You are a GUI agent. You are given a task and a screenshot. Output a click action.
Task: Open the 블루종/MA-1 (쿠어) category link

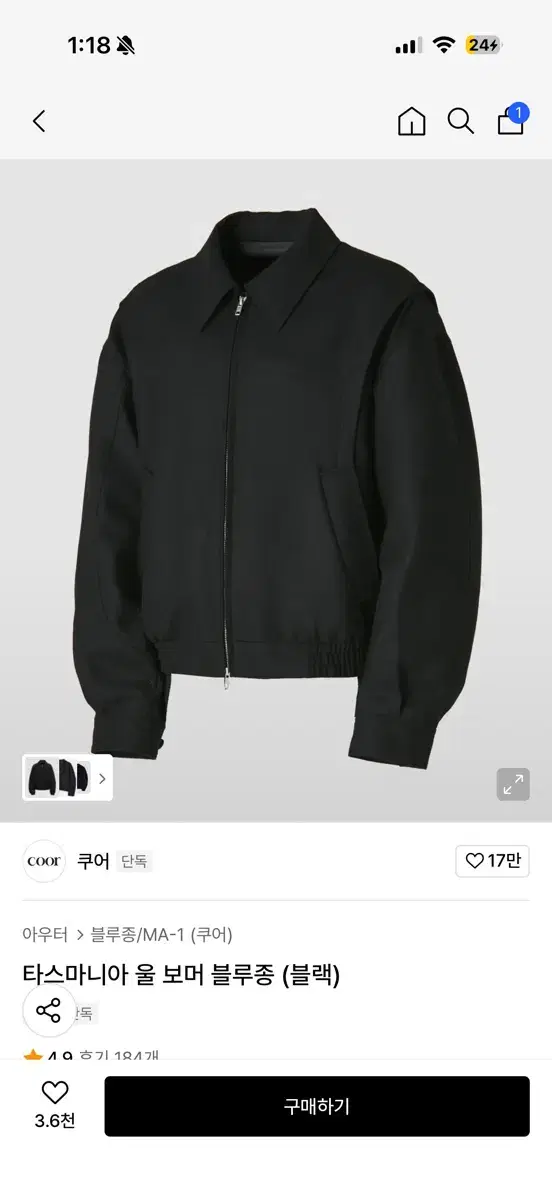click(161, 935)
